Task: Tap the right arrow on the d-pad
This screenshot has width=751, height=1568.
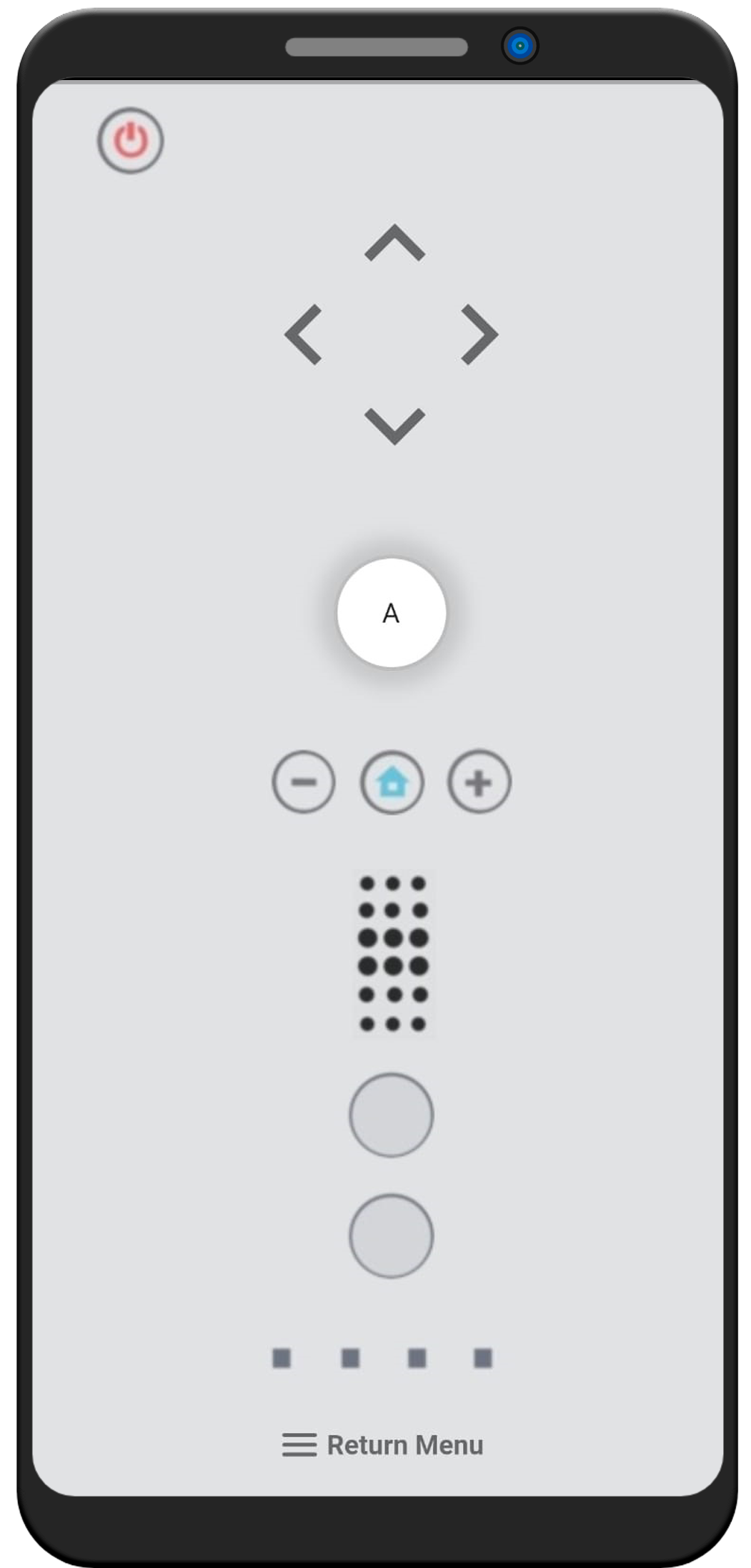Action: coord(479,335)
